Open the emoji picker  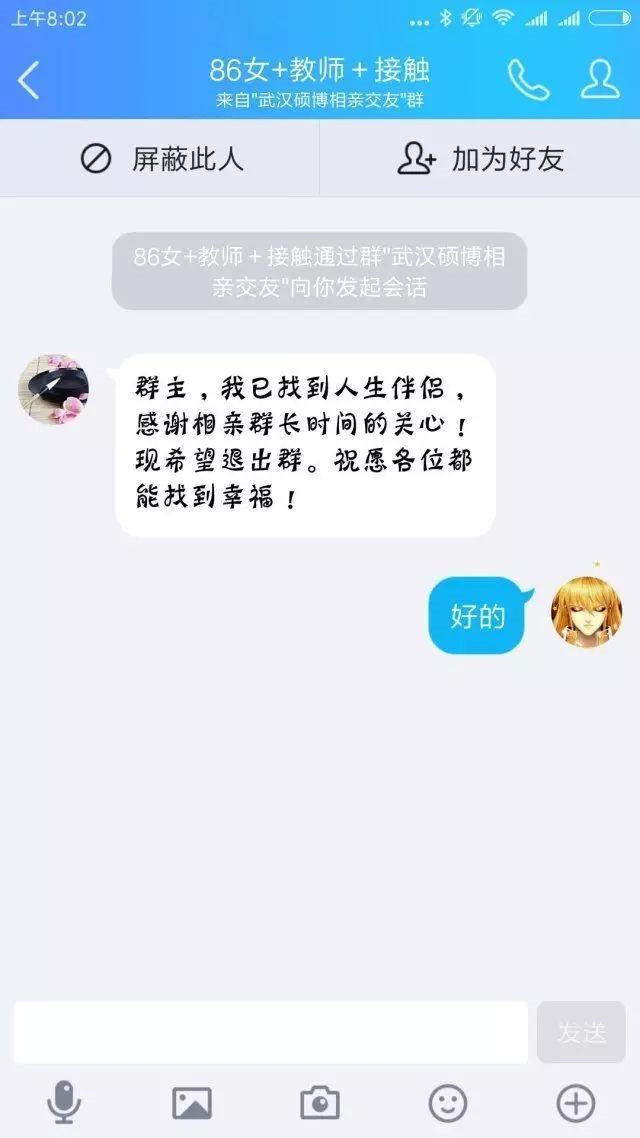coord(448,1104)
